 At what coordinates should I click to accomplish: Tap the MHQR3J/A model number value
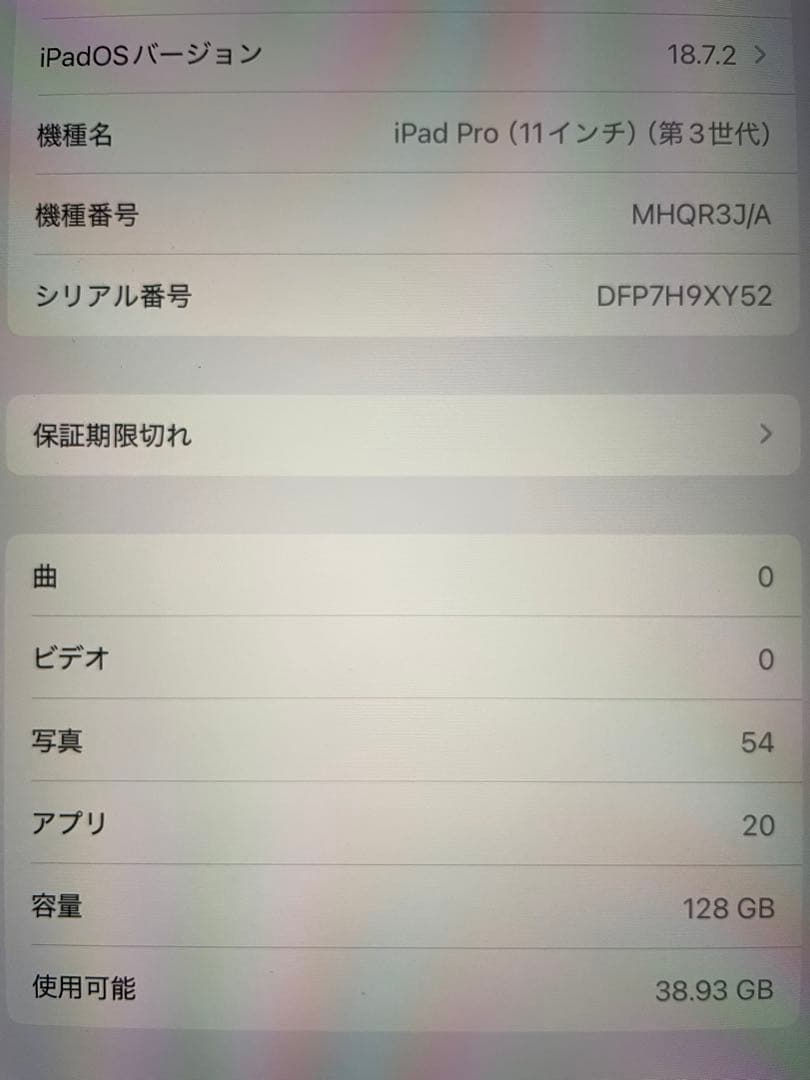[701, 214]
